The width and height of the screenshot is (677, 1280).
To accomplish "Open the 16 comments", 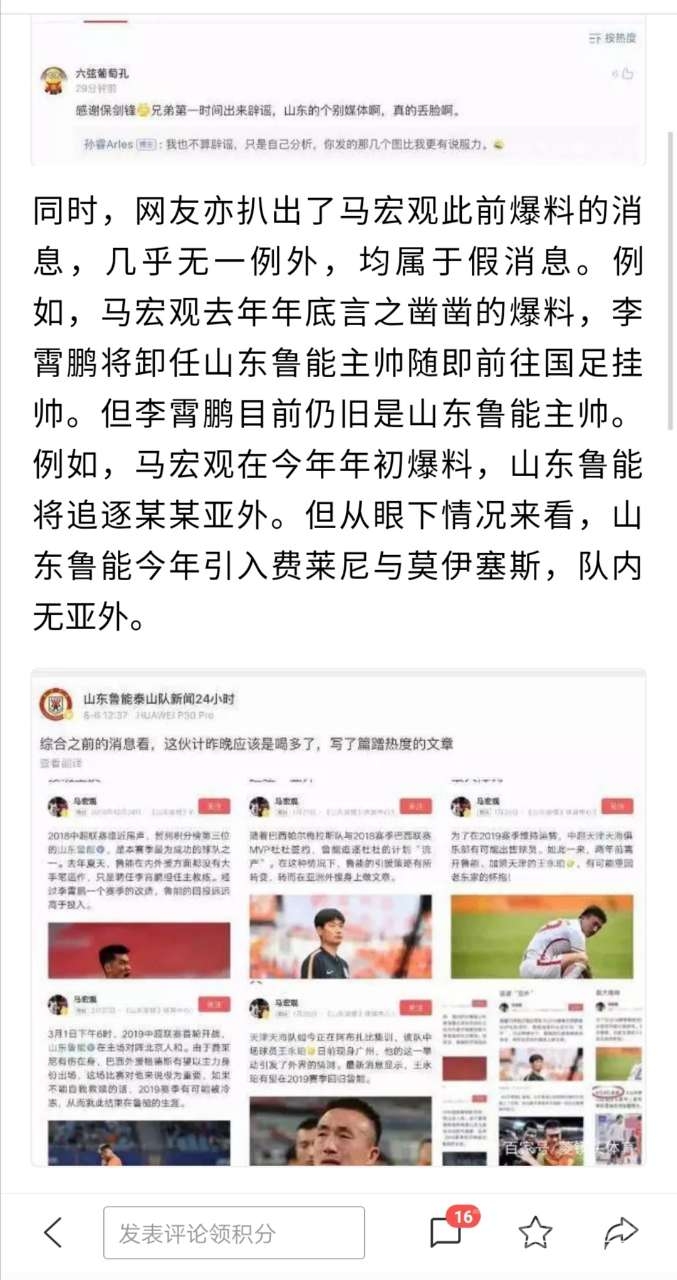I will pos(448,1232).
